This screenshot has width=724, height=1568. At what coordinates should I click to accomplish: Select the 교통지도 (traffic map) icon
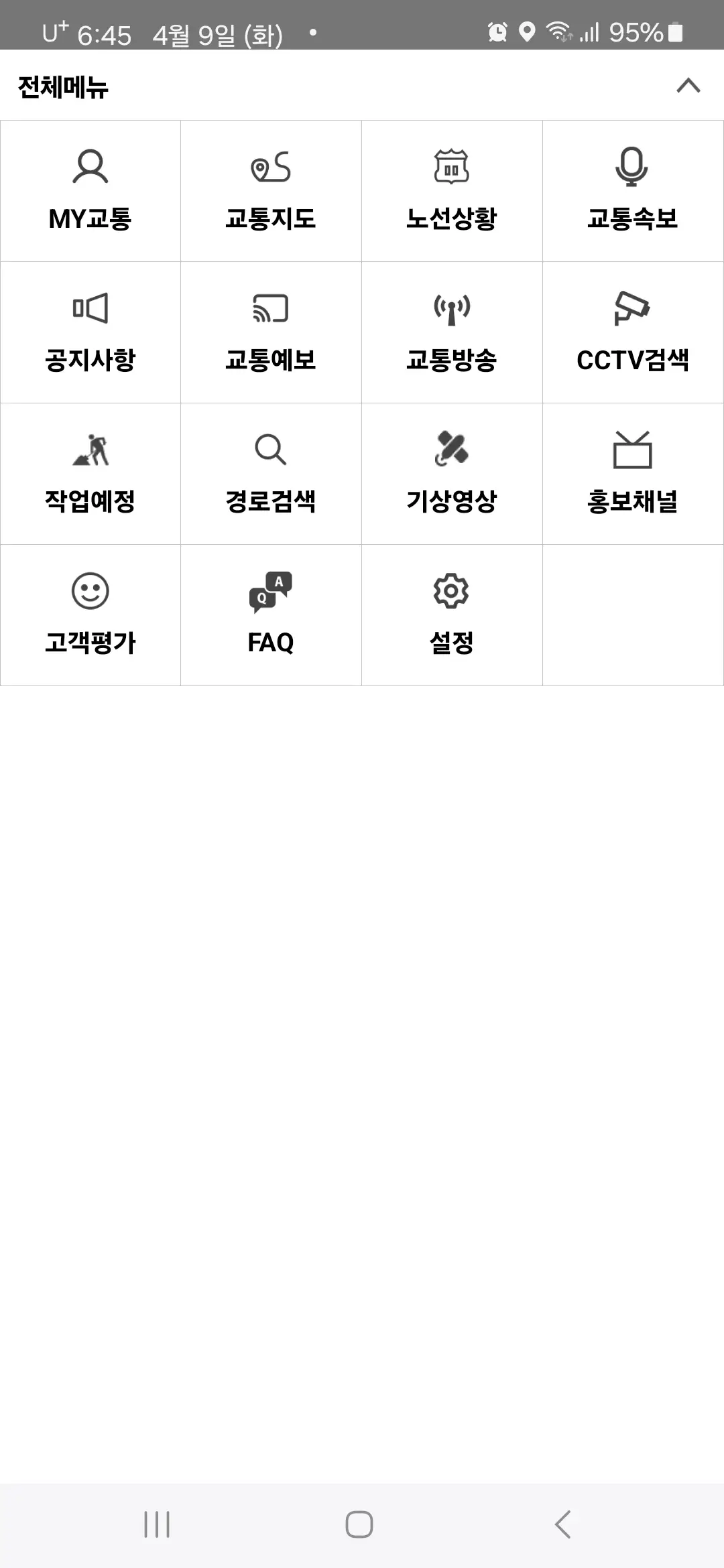point(270,191)
